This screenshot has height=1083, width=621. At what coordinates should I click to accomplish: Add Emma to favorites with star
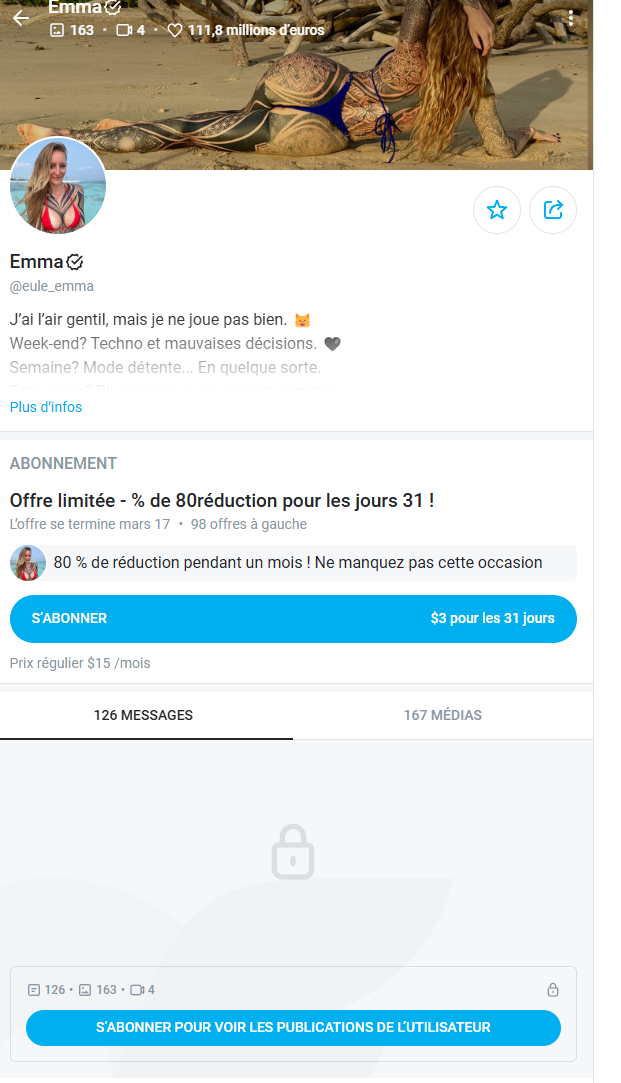[496, 210]
